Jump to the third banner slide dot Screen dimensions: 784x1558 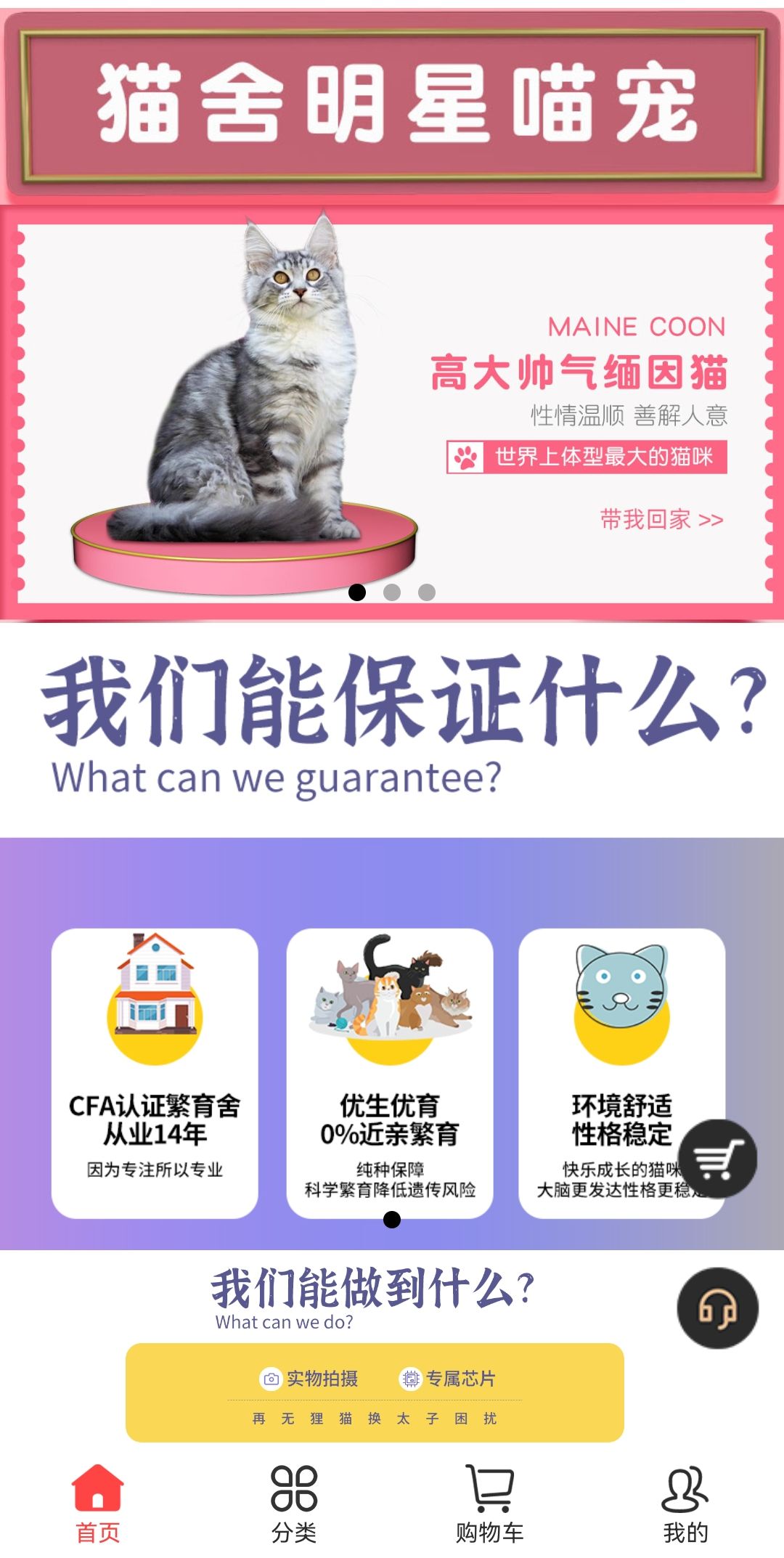pyautogui.click(x=427, y=592)
